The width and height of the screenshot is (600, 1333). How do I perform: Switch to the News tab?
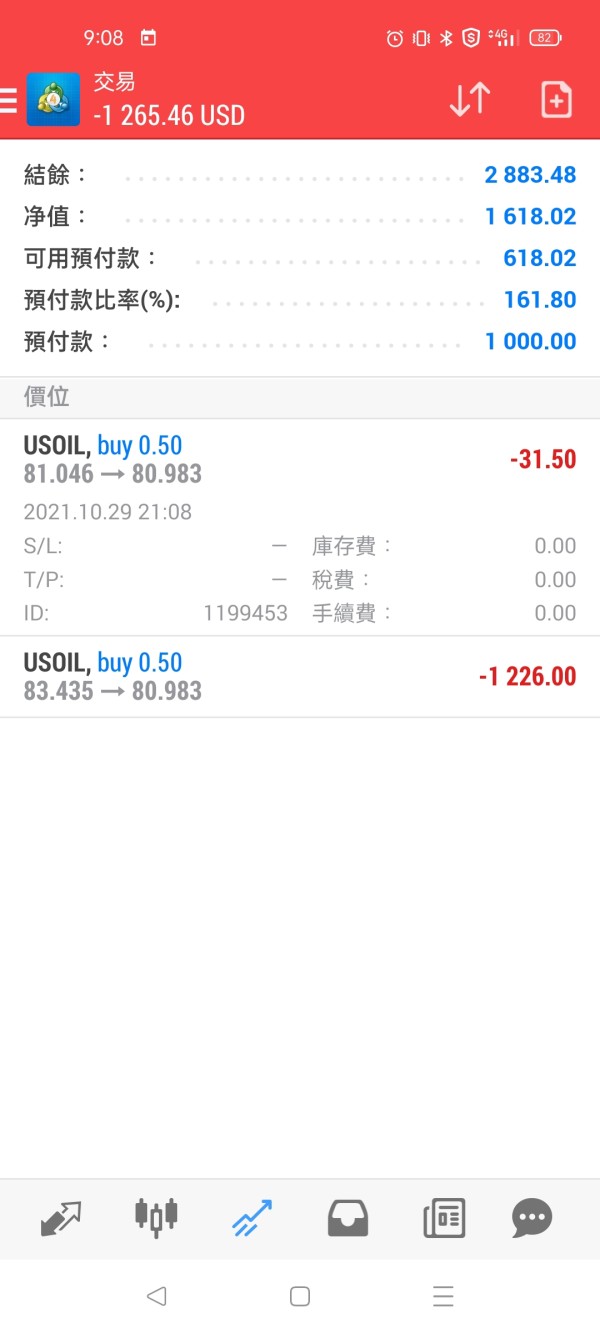(443, 1218)
